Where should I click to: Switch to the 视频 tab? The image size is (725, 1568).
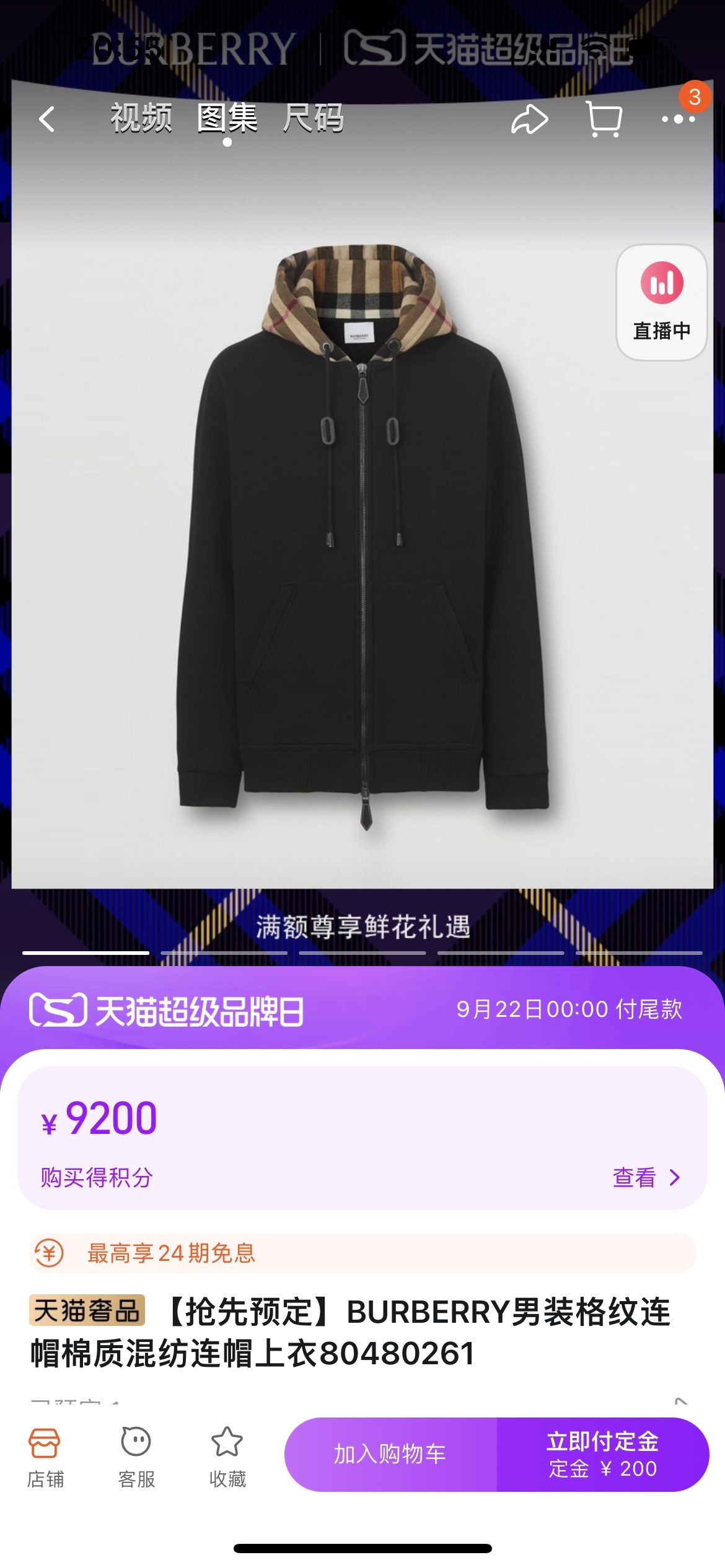point(141,118)
